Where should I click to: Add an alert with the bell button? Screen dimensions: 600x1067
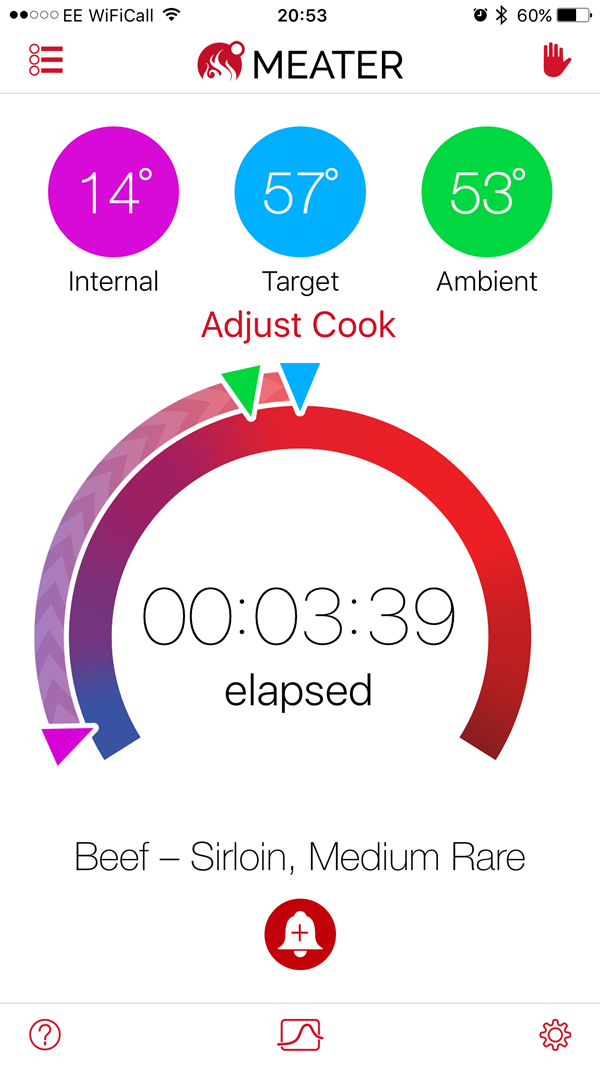tap(300, 932)
